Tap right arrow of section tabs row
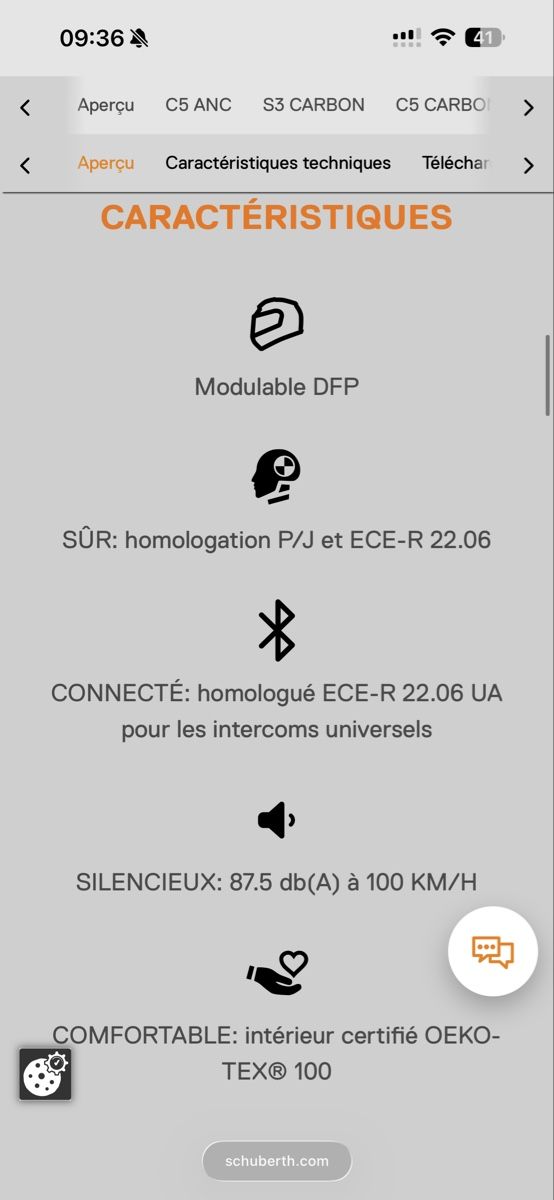554x1200 pixels. click(529, 165)
